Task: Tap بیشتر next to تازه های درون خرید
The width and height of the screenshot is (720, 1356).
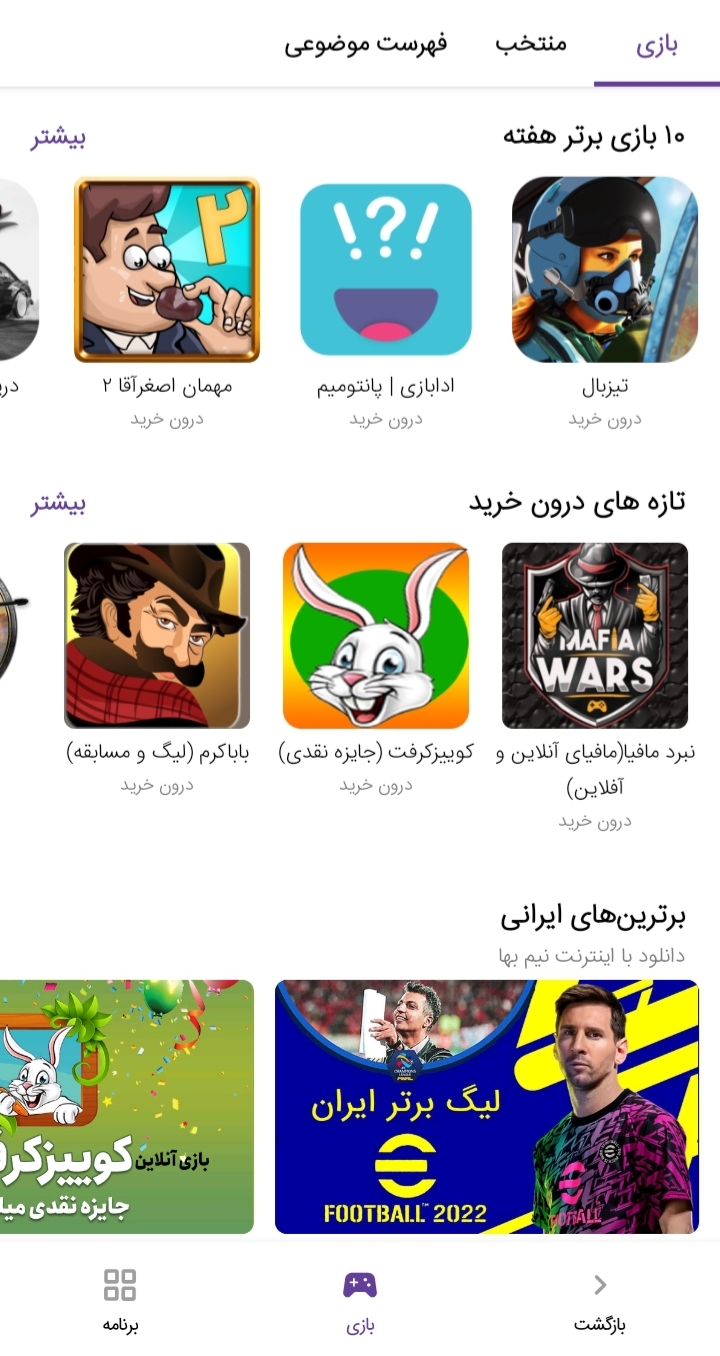Action: (x=58, y=503)
